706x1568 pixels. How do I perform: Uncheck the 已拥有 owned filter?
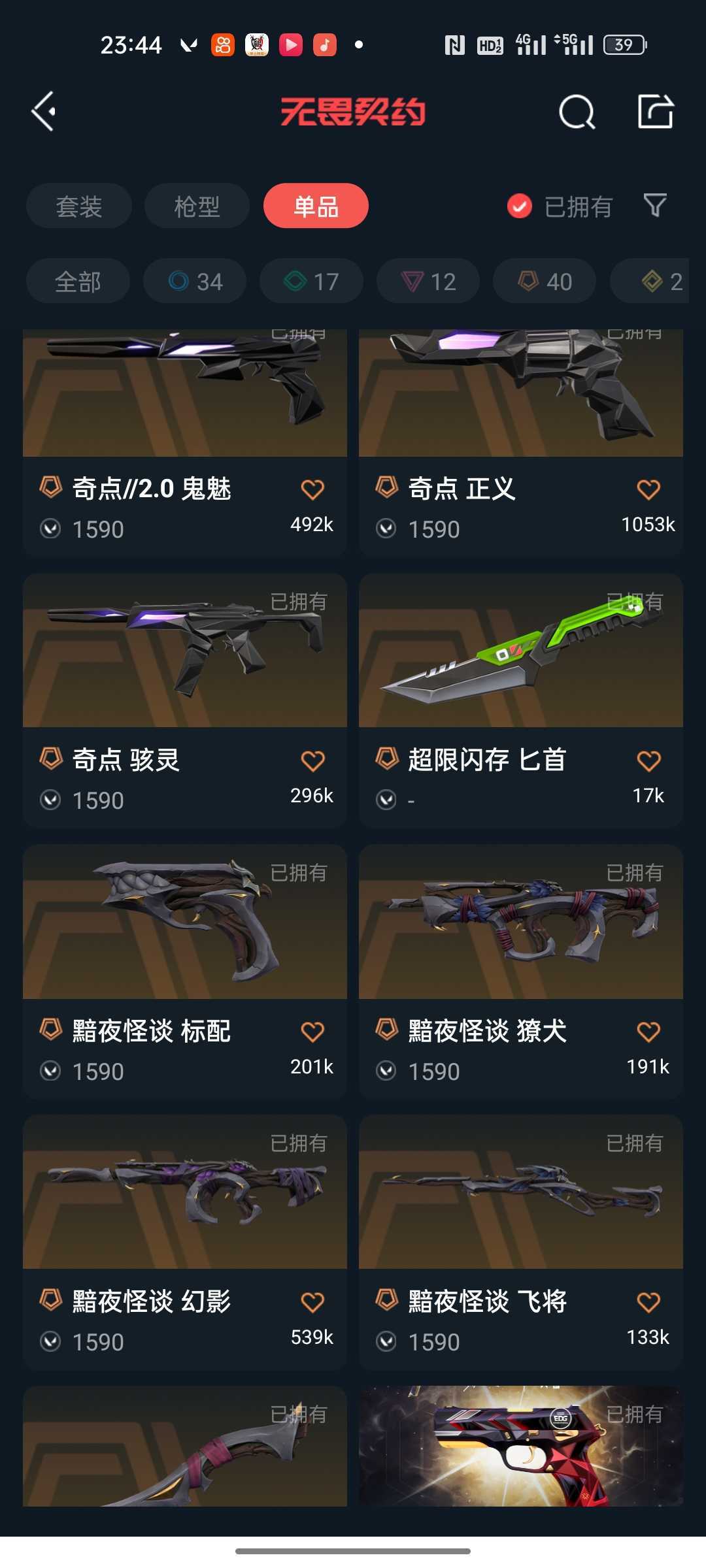(560, 206)
